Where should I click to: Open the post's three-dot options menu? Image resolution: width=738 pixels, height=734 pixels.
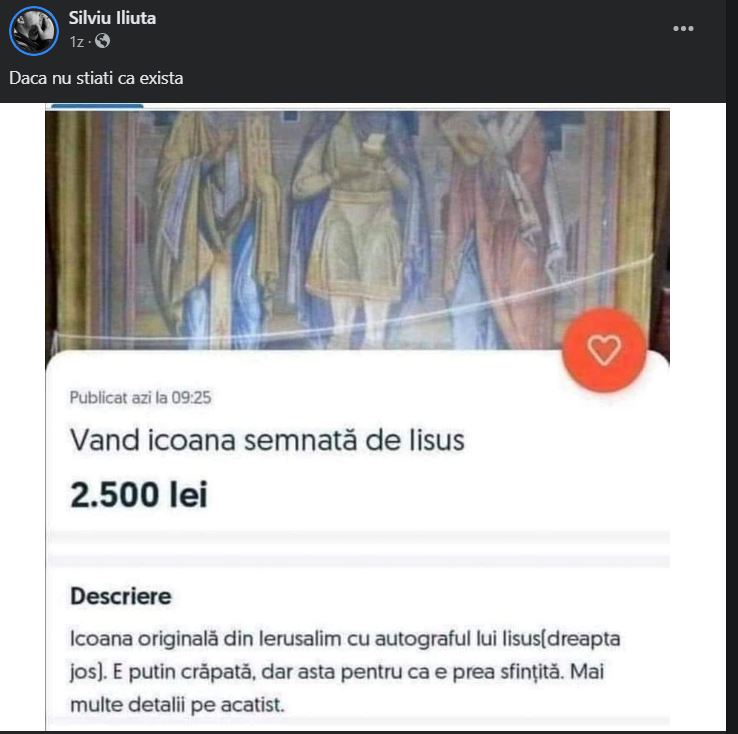(x=683, y=29)
